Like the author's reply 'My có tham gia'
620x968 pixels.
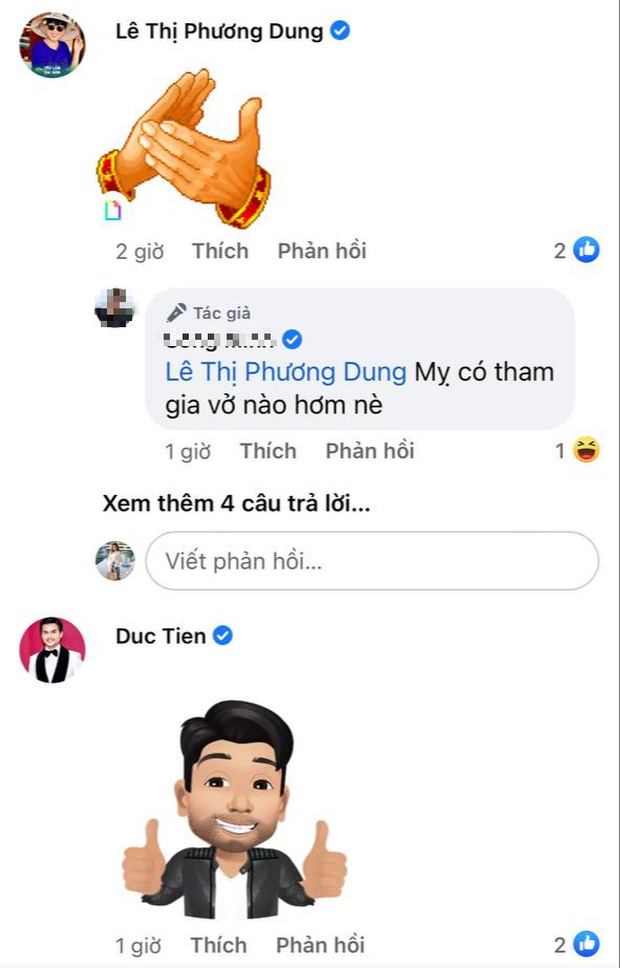268,451
